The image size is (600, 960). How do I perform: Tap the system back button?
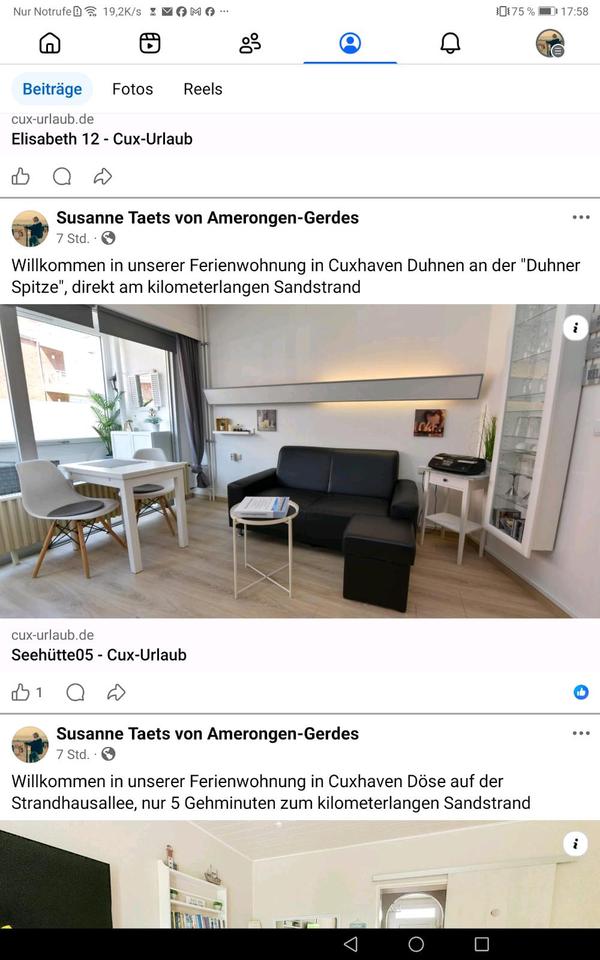[x=350, y=944]
